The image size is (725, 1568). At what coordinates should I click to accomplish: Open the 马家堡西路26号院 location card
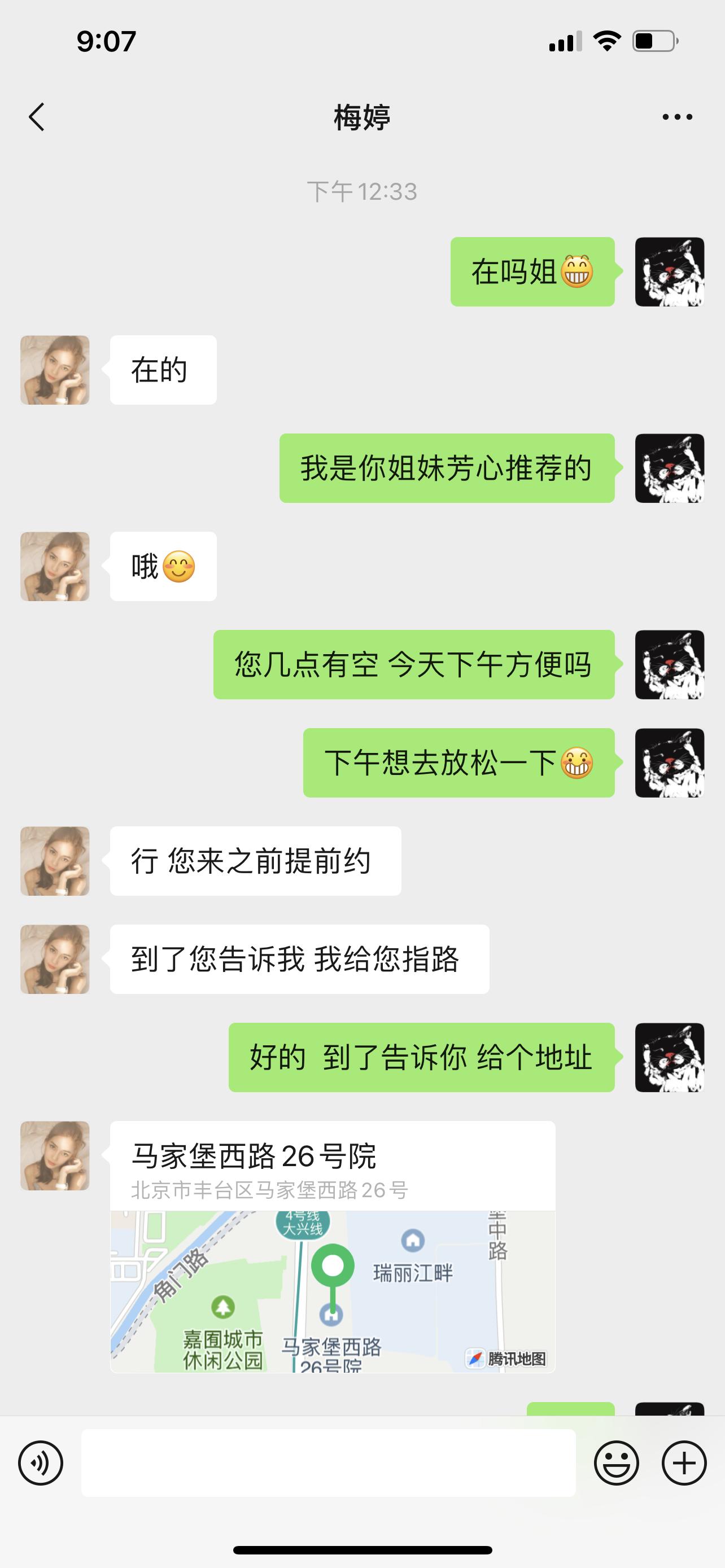coord(333,1247)
